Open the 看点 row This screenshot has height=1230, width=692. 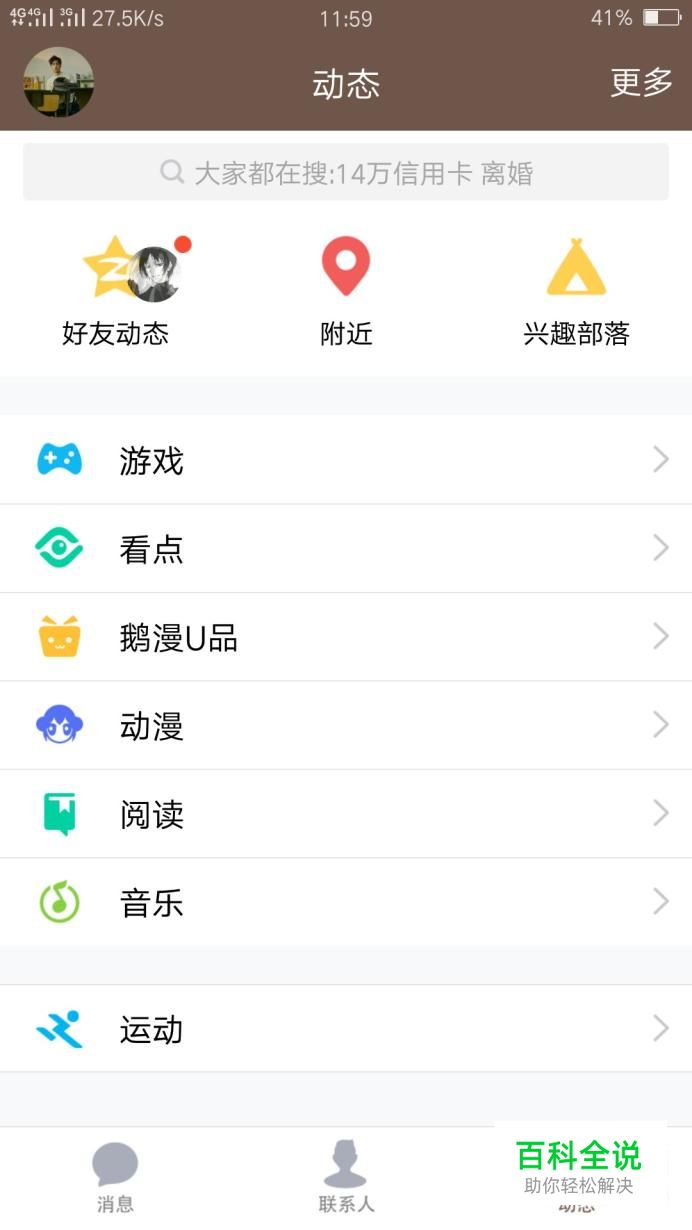(346, 548)
